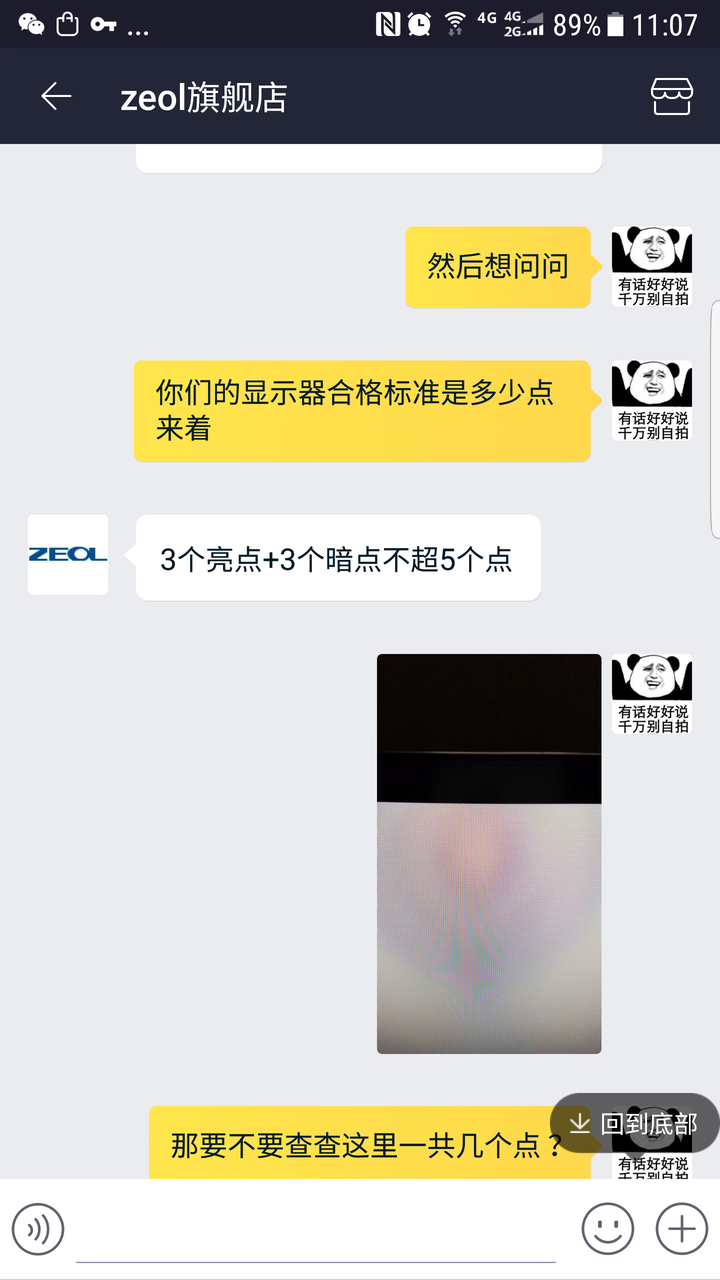Select the voice message icon
Image resolution: width=720 pixels, height=1280 pixels.
38,1228
